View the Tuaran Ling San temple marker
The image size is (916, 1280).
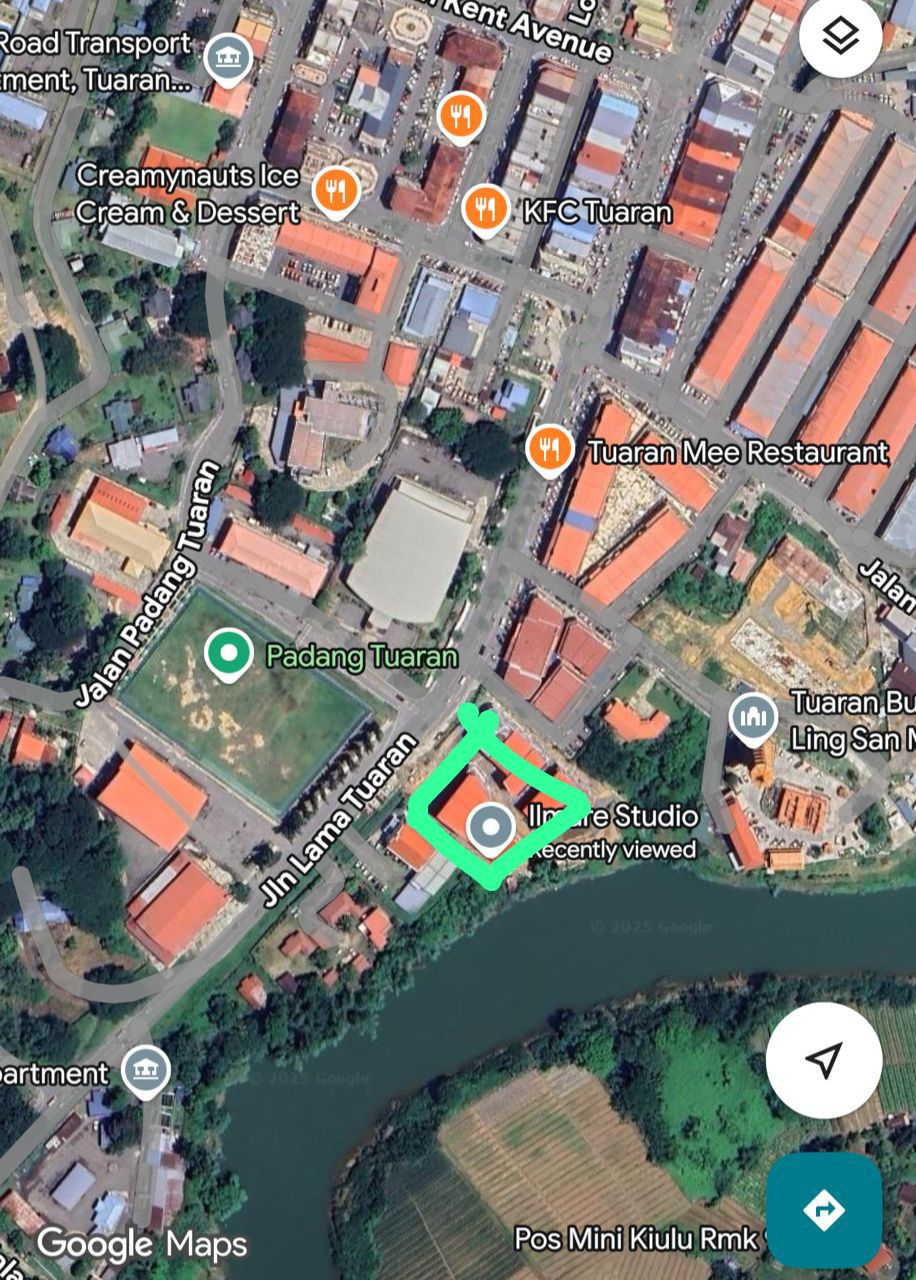pyautogui.click(x=753, y=718)
